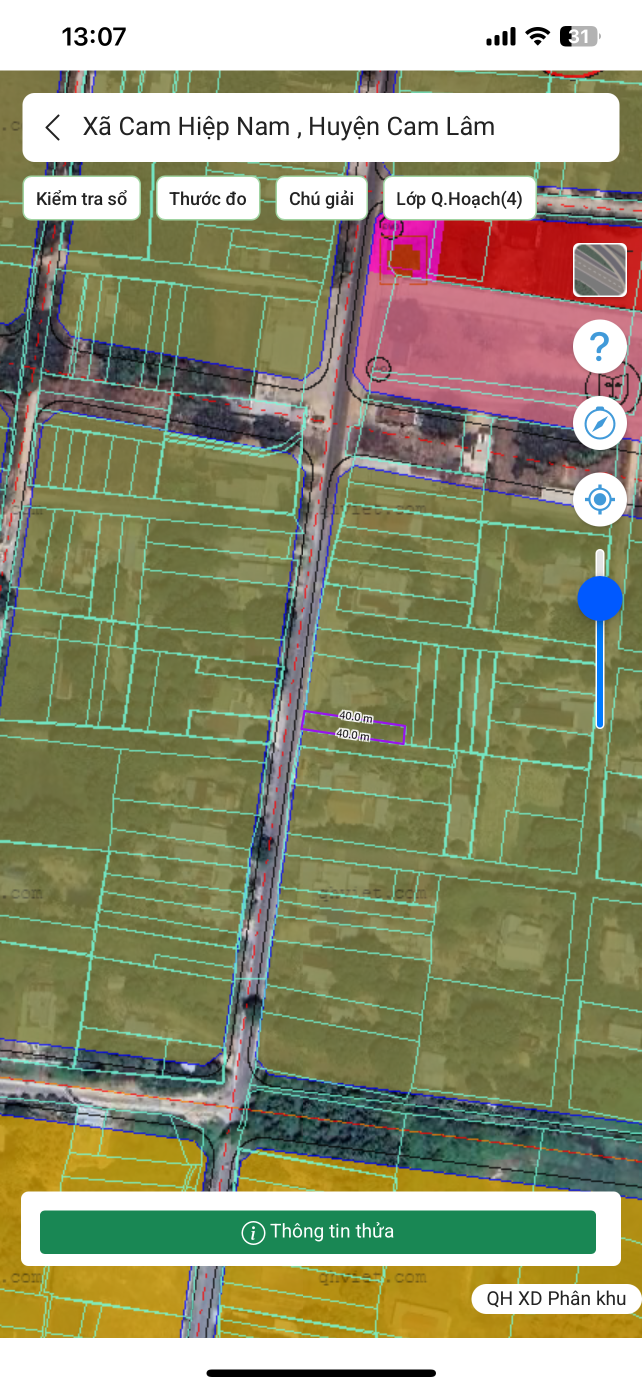Tap the QH XD Phân khu label
This screenshot has height=1389, width=642.
557,1299
